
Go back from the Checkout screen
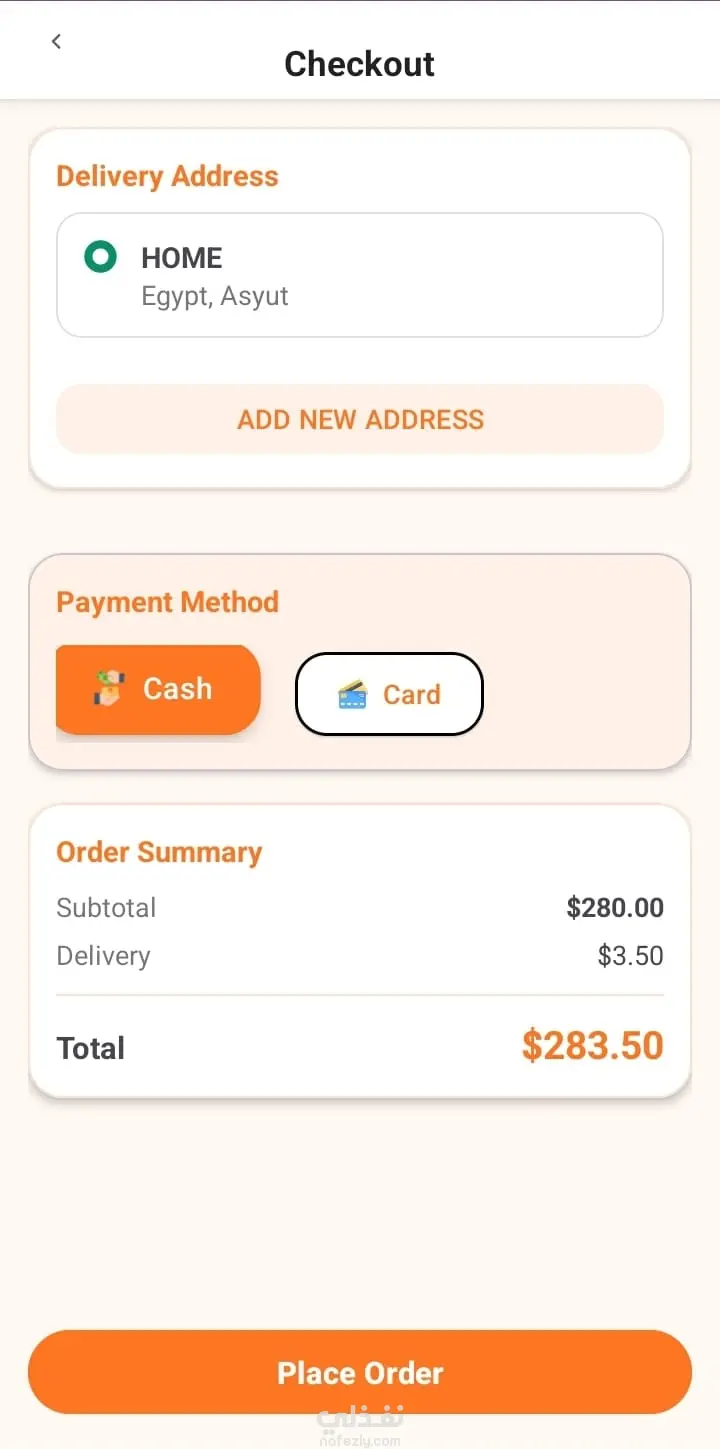tap(56, 41)
